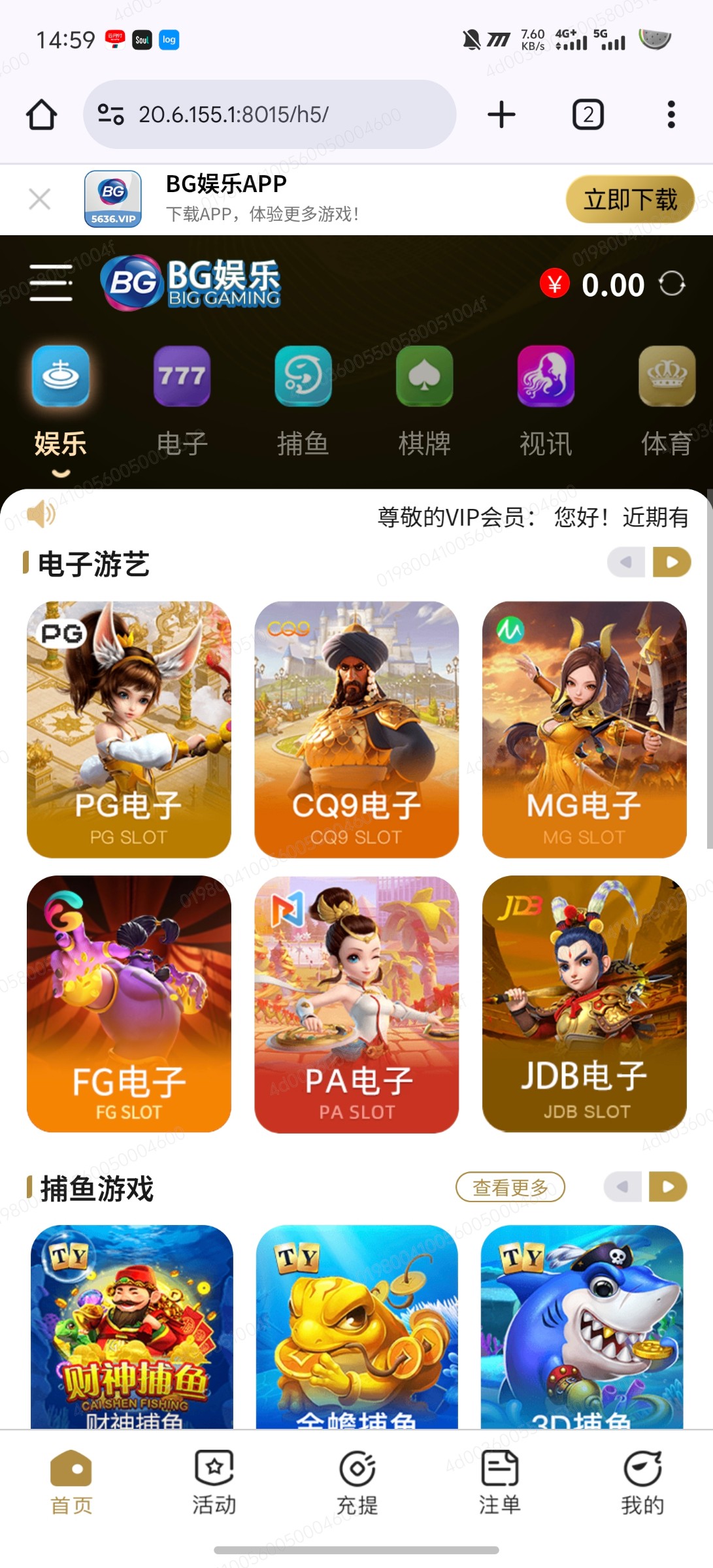Open the PG电子 slot card
Screen dimensions: 713x1568
129,729
